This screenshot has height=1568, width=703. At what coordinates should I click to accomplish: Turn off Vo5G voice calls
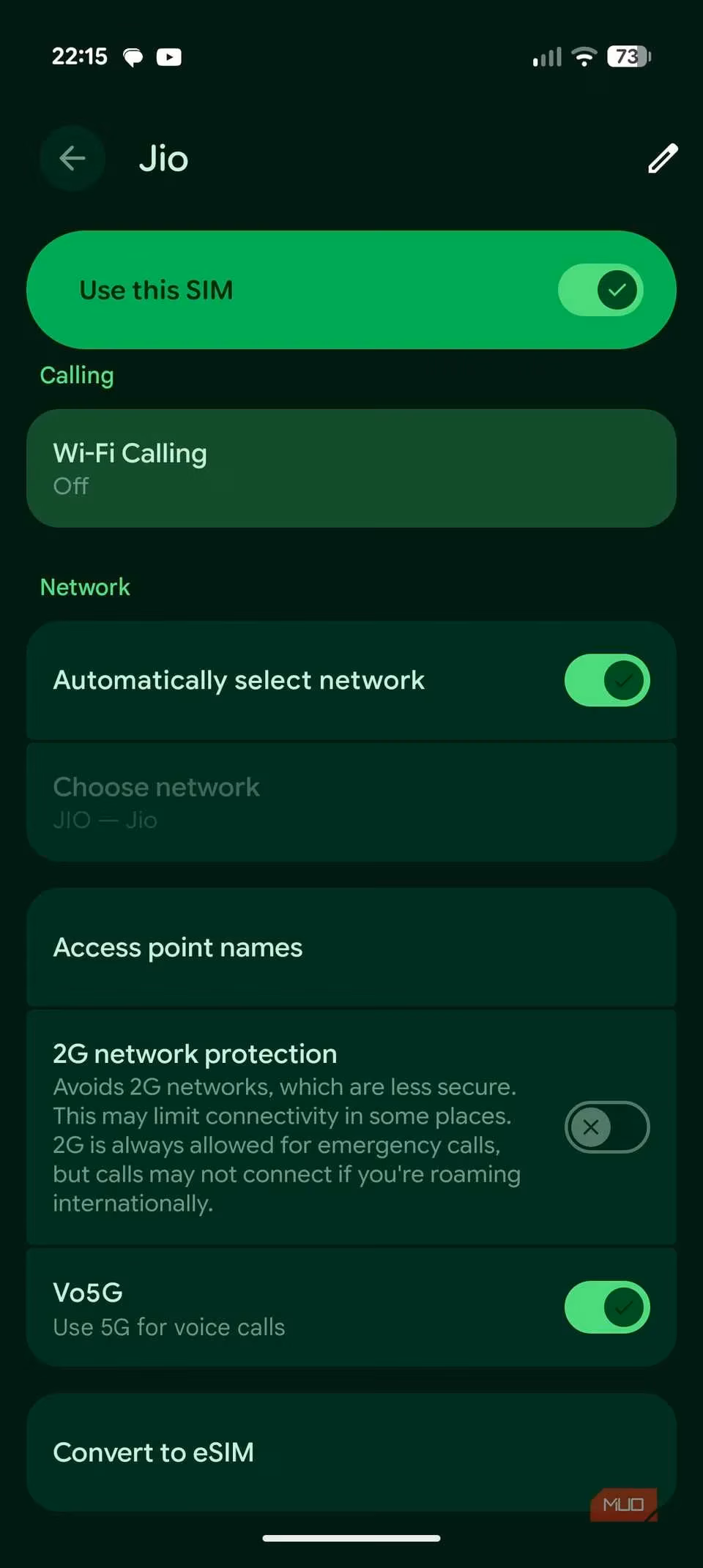pos(606,1307)
